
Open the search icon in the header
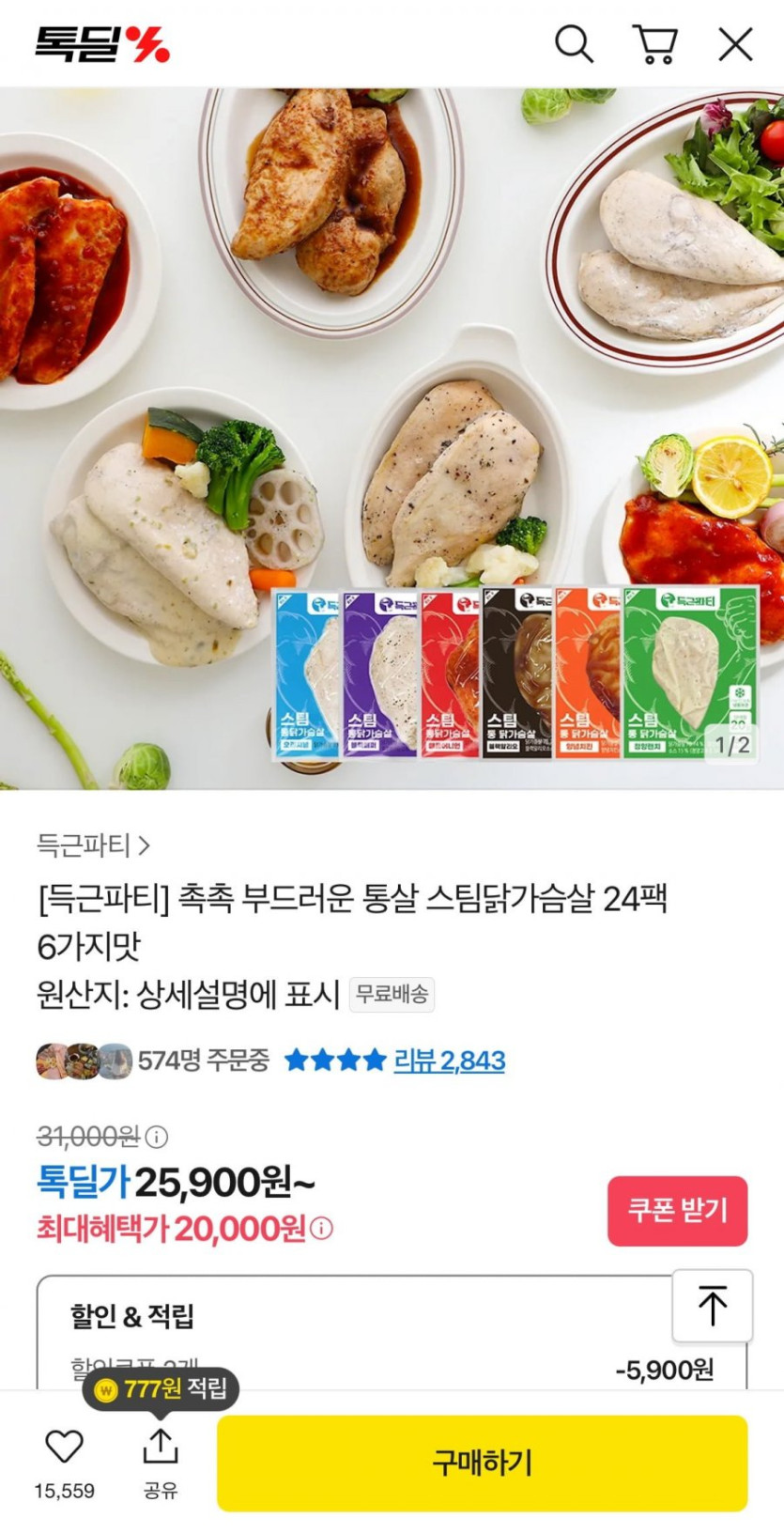click(574, 44)
